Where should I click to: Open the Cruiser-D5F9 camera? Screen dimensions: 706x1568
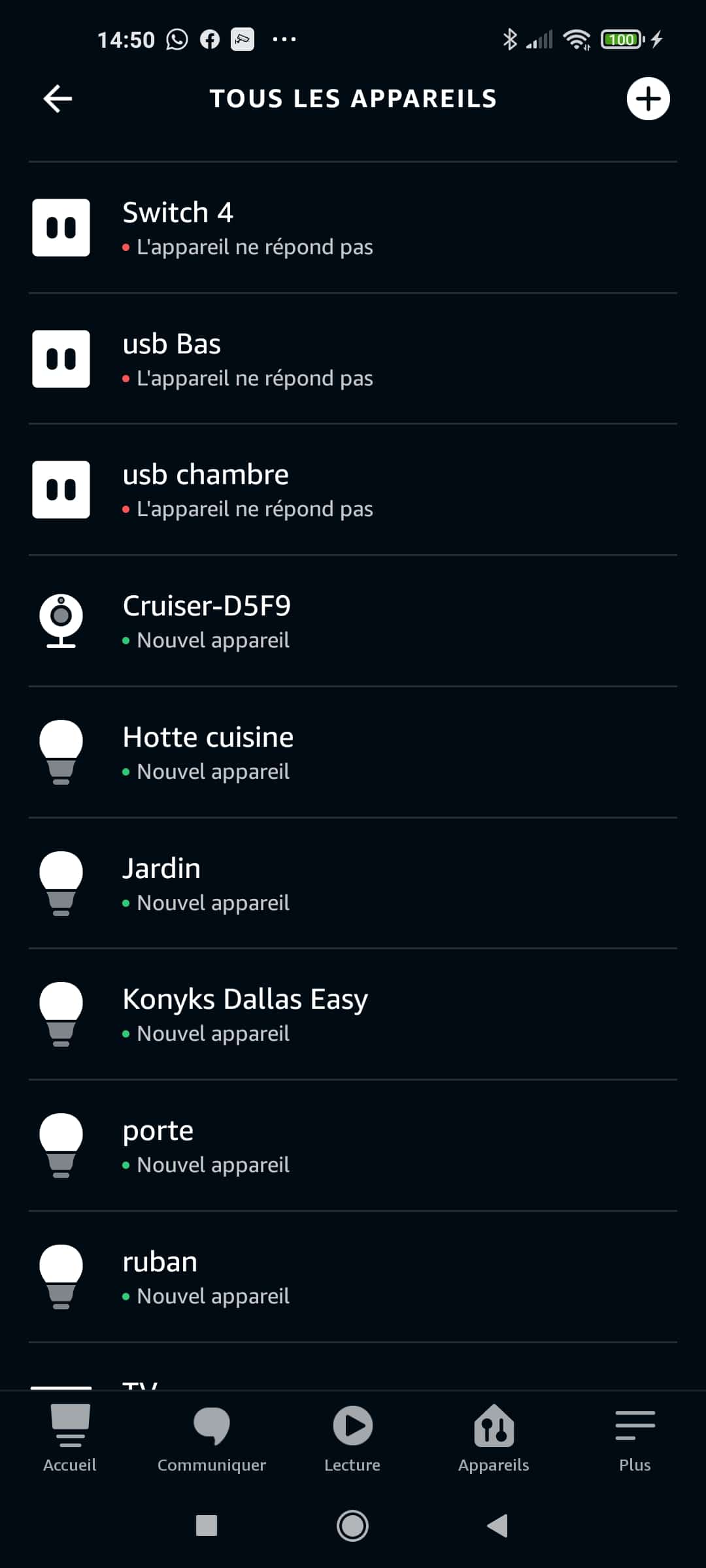[353, 621]
